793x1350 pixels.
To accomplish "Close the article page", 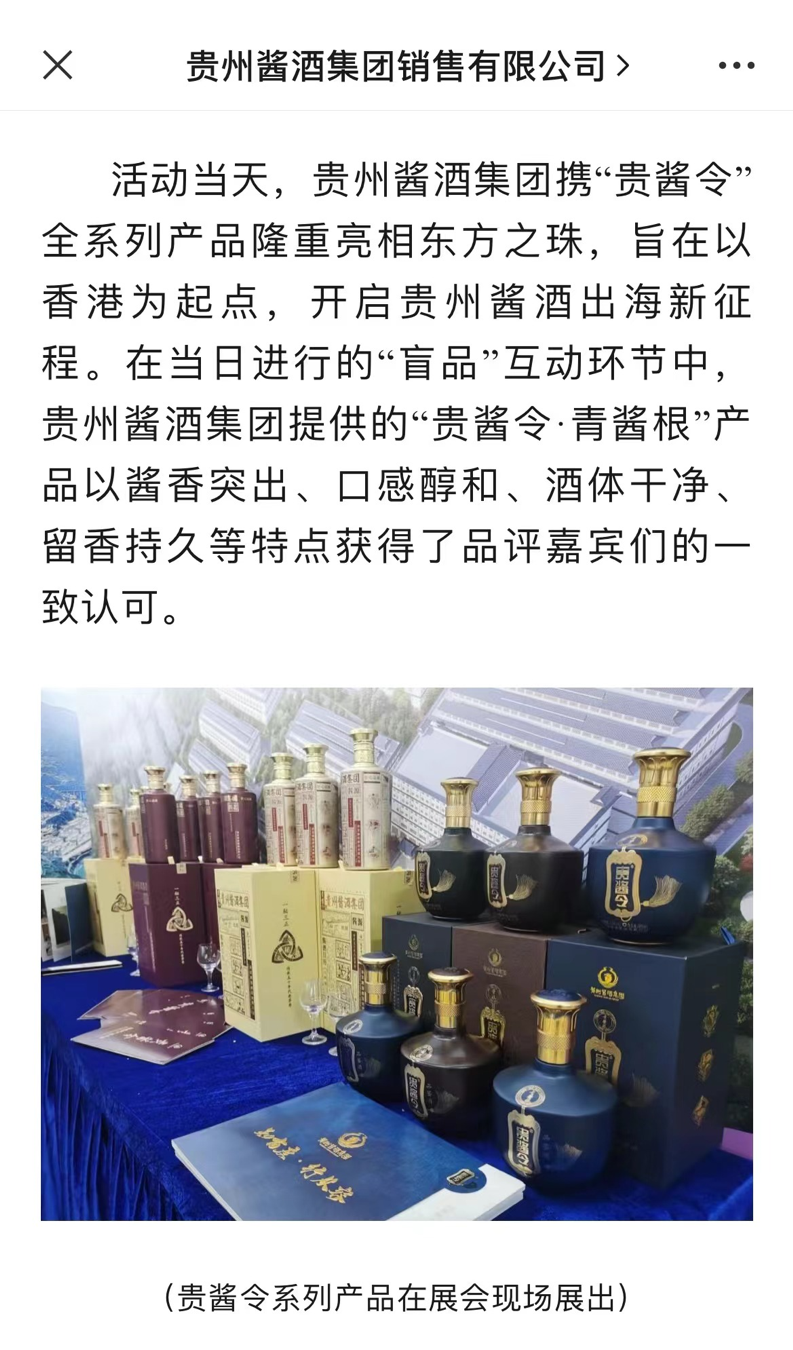I will point(57,66).
